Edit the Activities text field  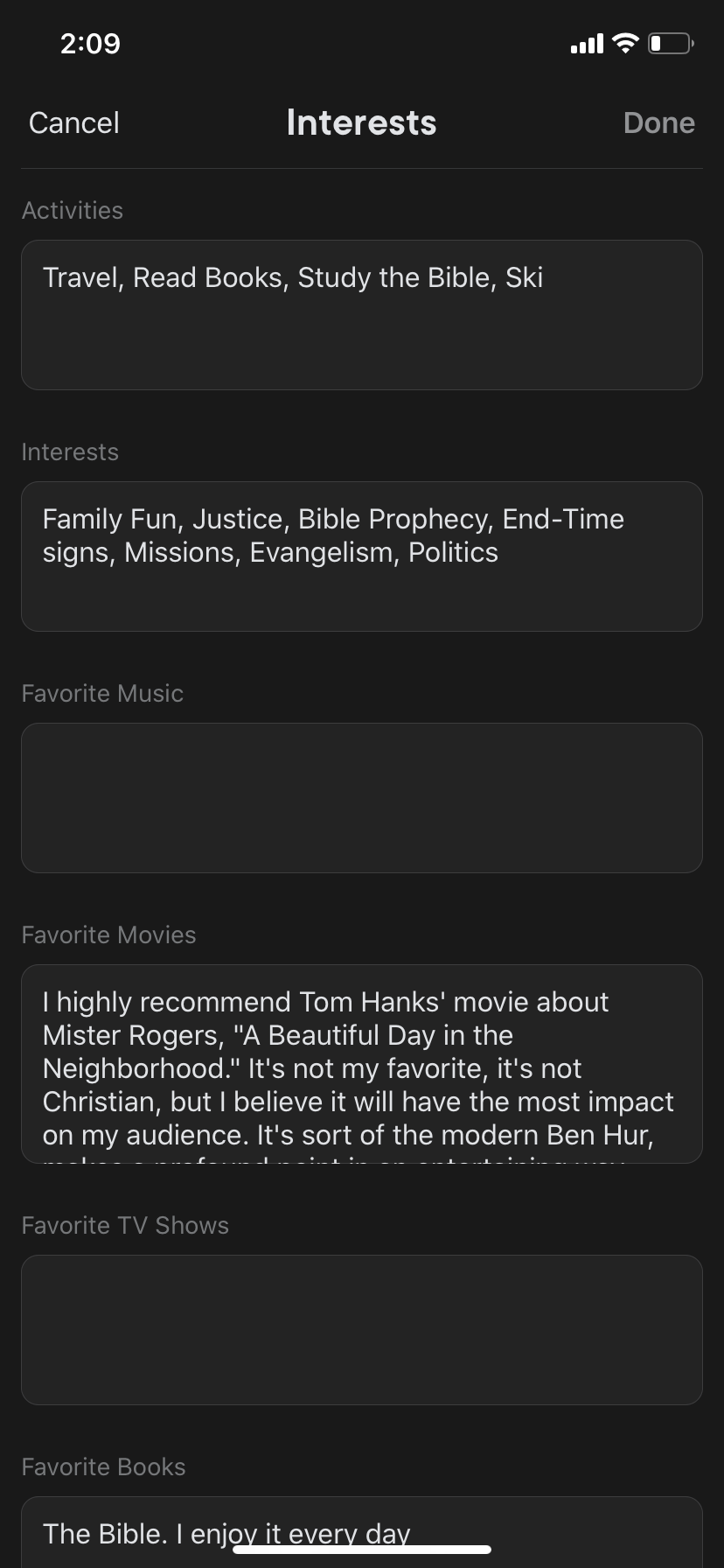coord(362,315)
